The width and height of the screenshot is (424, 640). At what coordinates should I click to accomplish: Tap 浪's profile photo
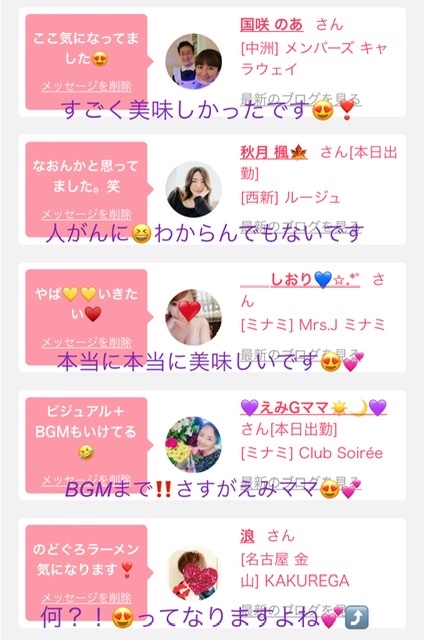194,575
